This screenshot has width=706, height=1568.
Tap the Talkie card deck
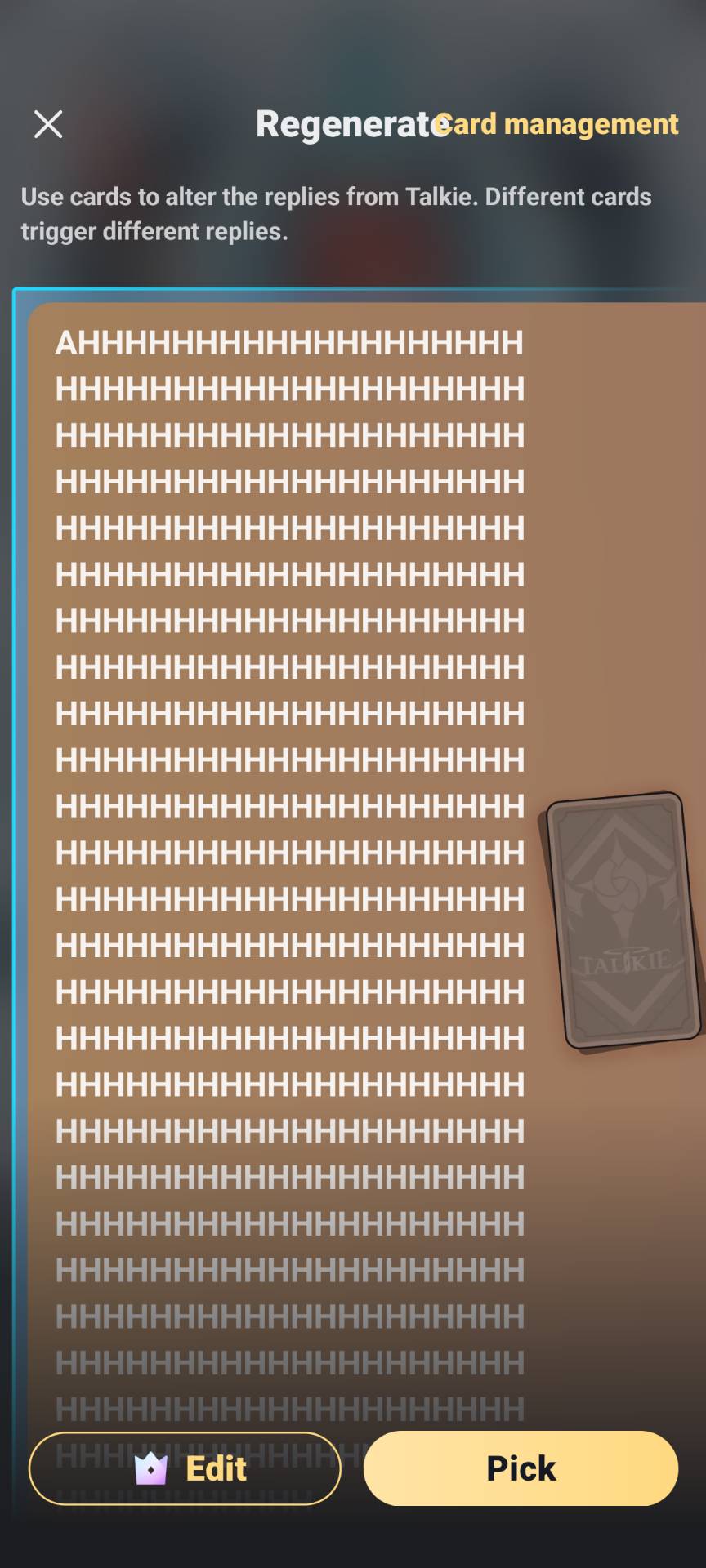pos(623,920)
